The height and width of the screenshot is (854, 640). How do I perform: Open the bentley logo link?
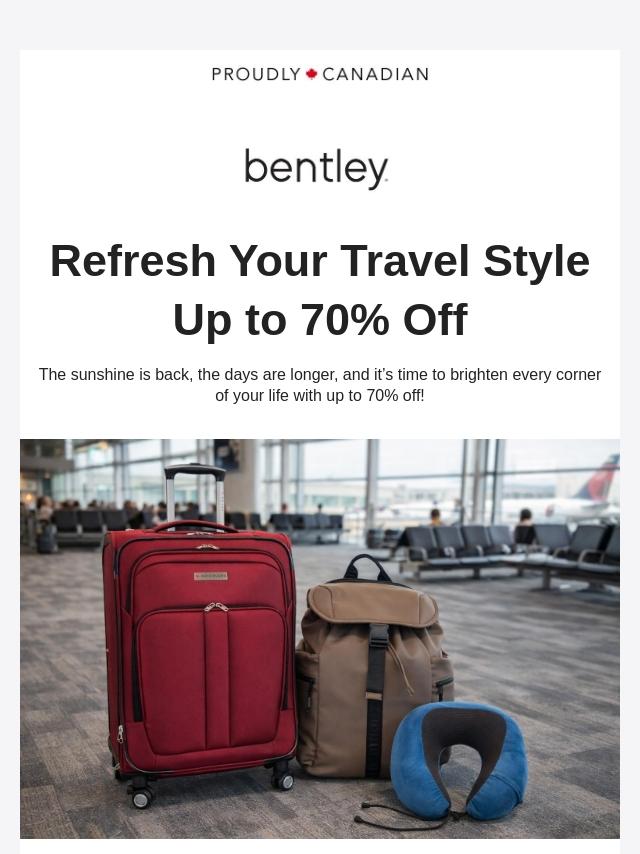[317, 168]
